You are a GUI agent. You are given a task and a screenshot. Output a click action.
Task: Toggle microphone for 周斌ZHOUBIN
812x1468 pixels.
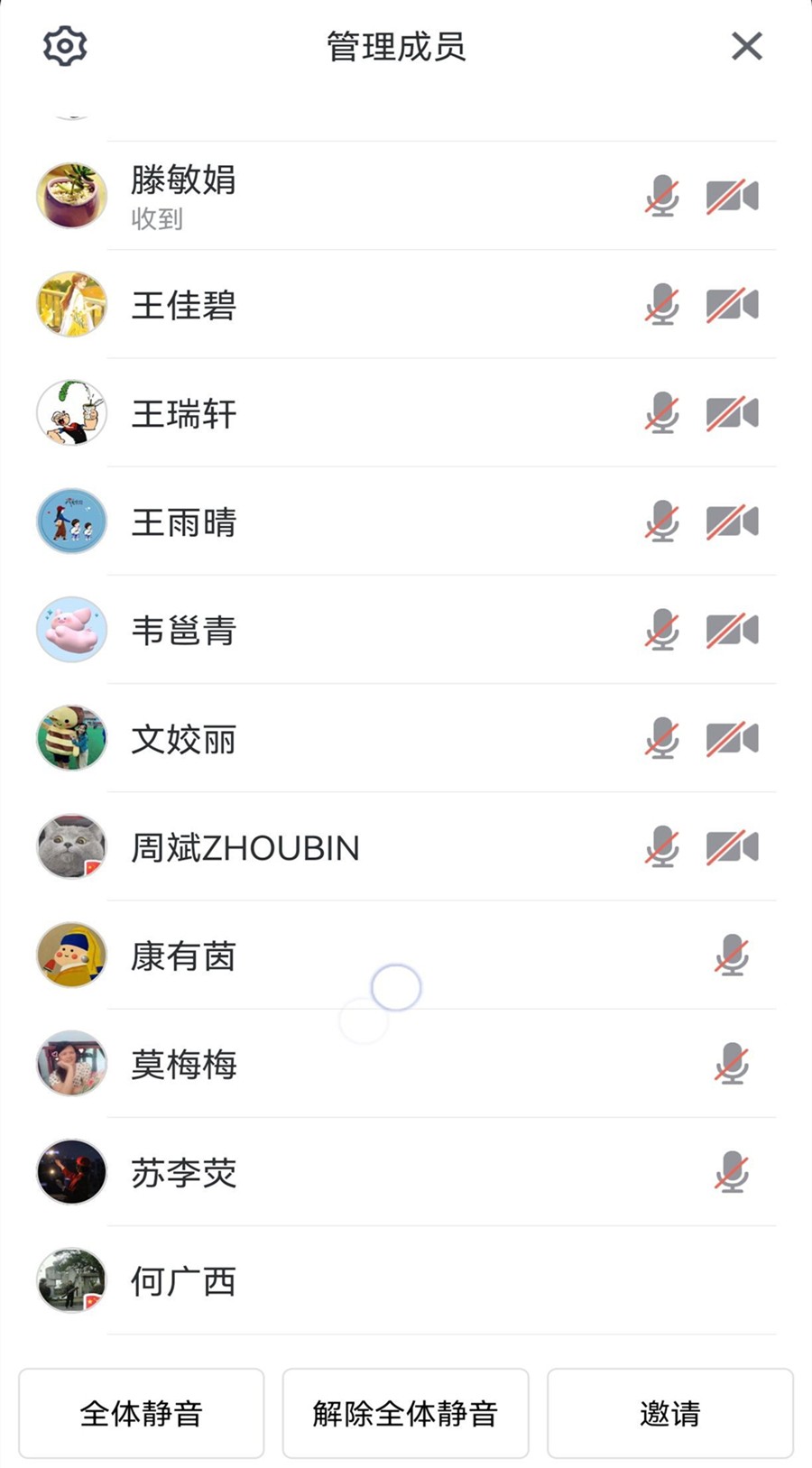(662, 847)
